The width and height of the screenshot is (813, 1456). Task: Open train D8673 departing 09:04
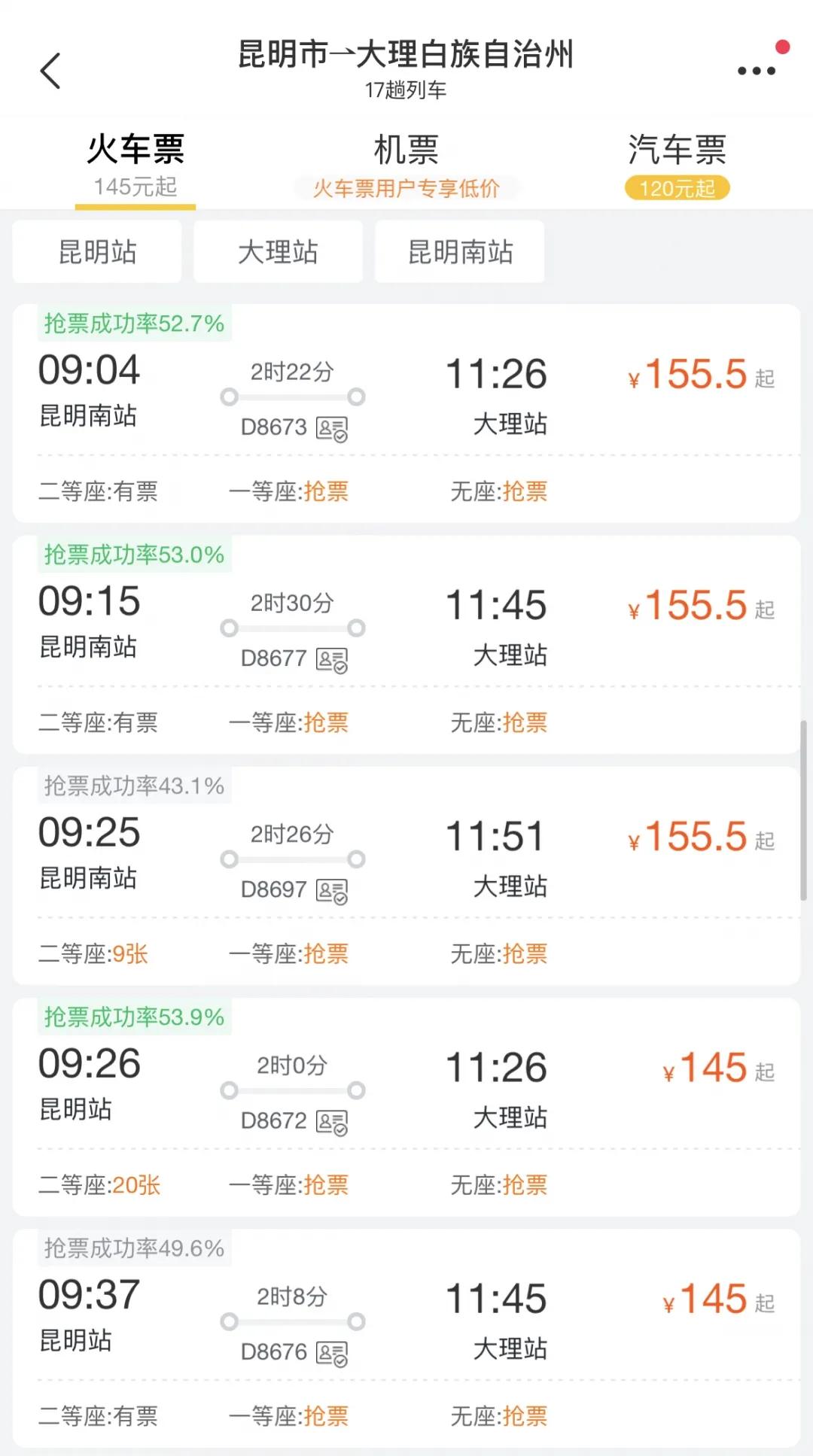[406, 413]
